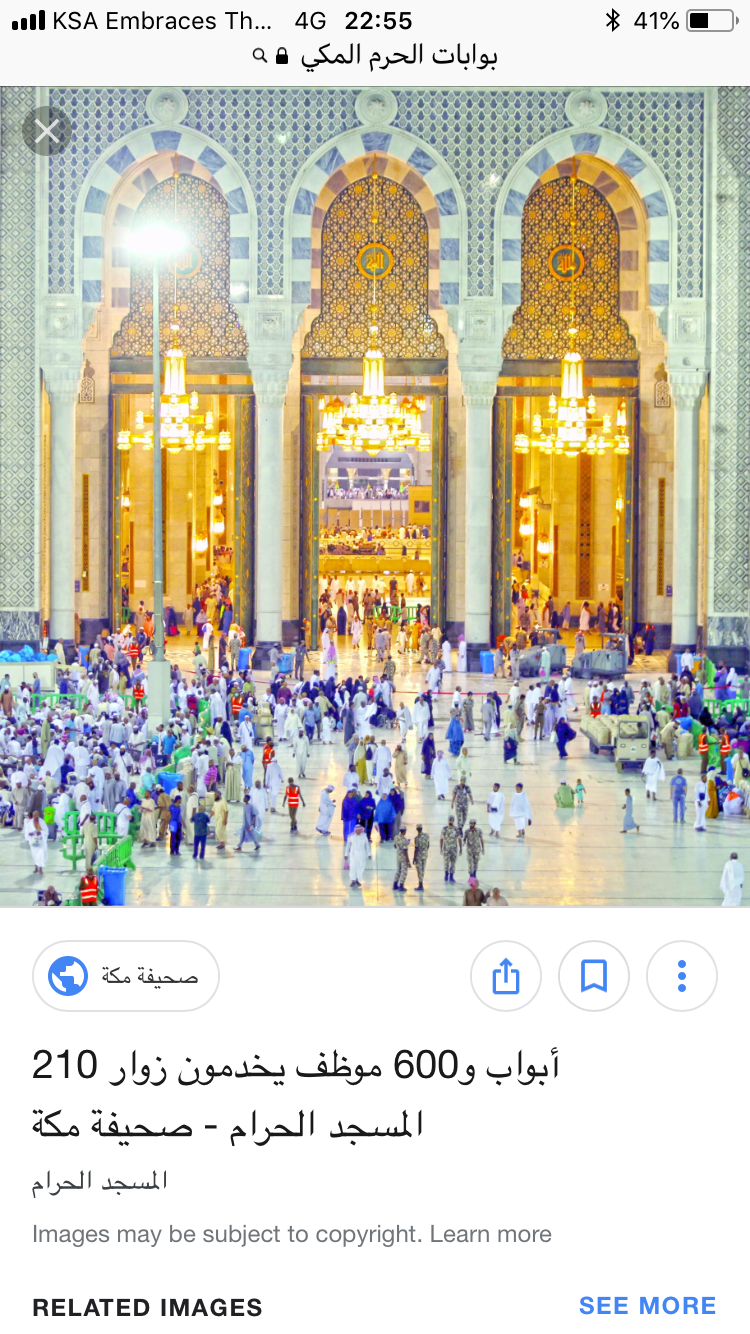This screenshot has height=1334, width=750.
Task: Open the article title link
Action: (296, 1095)
